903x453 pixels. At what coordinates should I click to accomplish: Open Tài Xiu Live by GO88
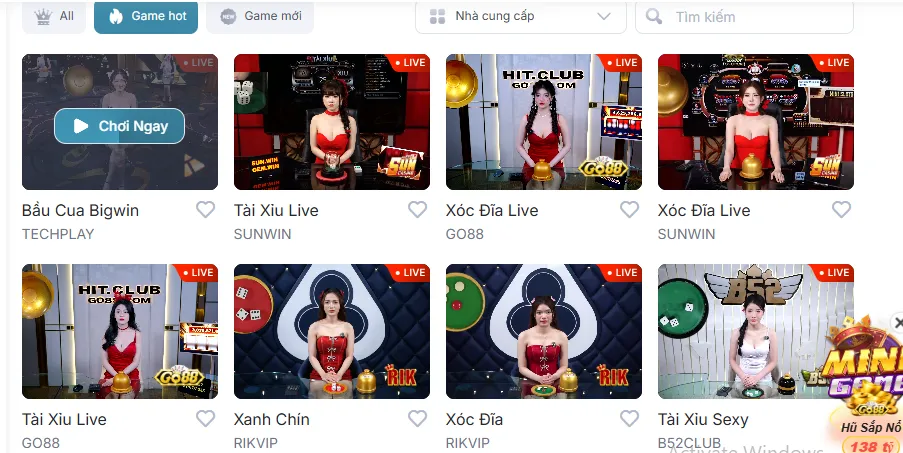(x=119, y=331)
